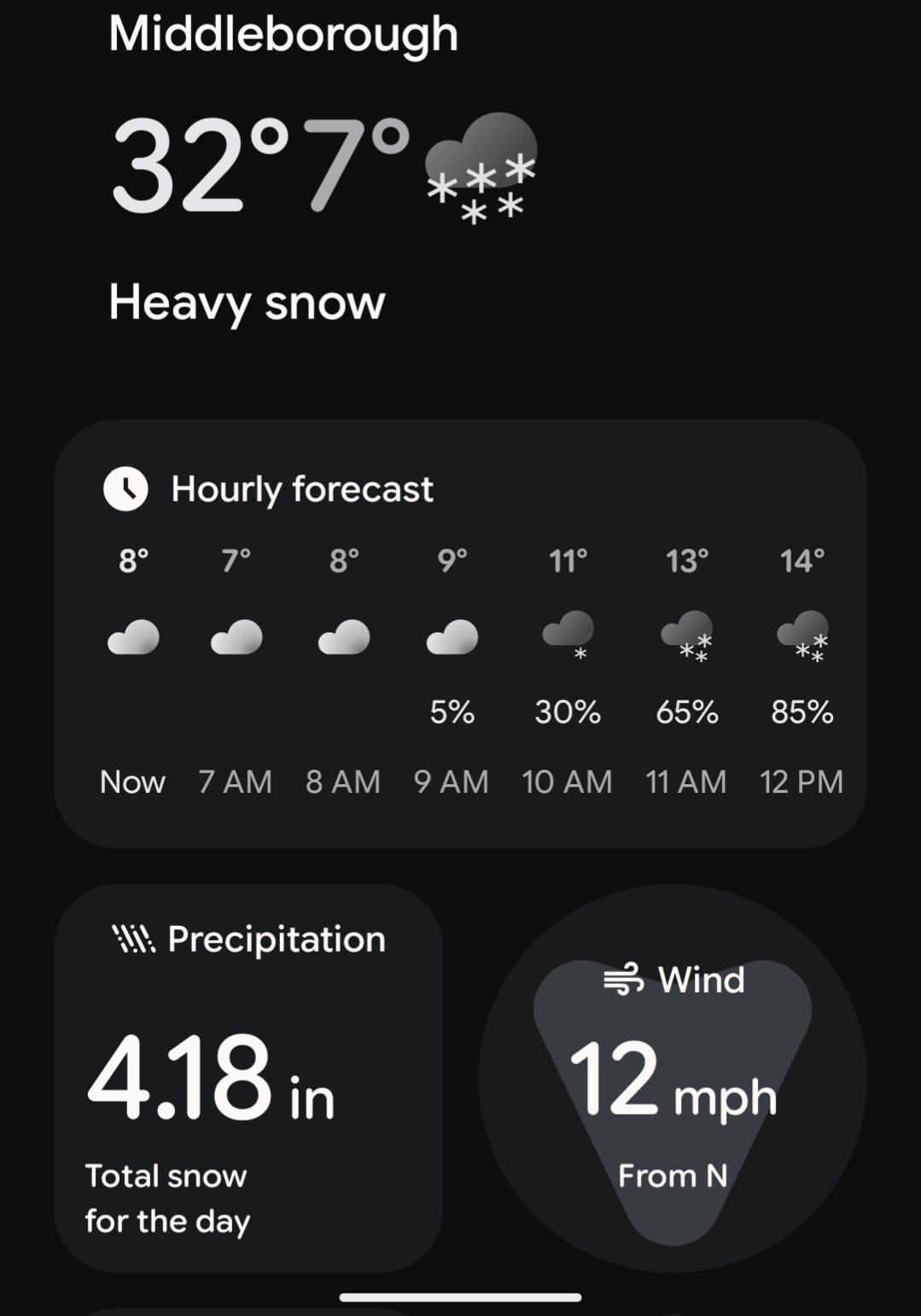The height and width of the screenshot is (1316, 921).
Task: Open the Precipitation card showing 4.18 in
Action: tap(248, 1077)
